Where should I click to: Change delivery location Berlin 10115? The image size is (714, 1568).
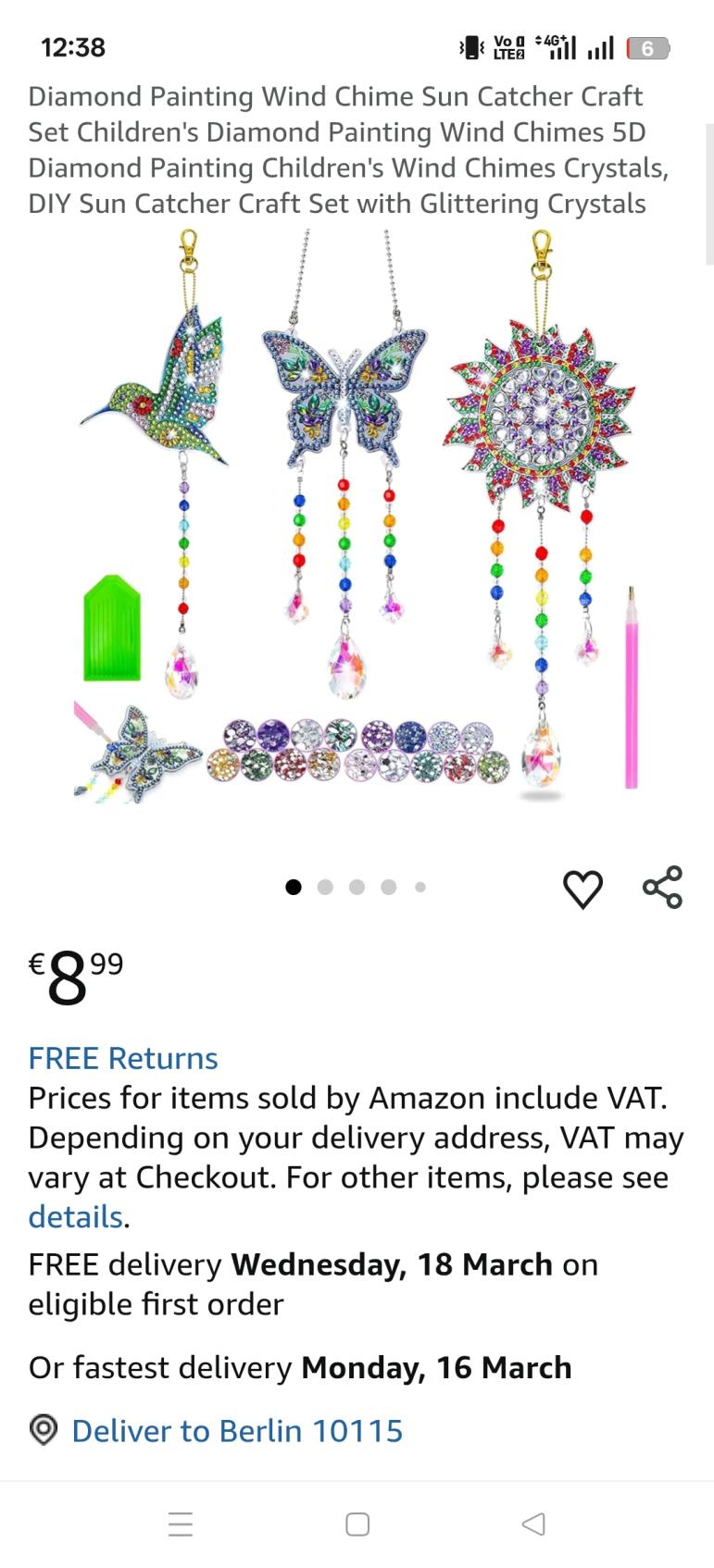(236, 1430)
